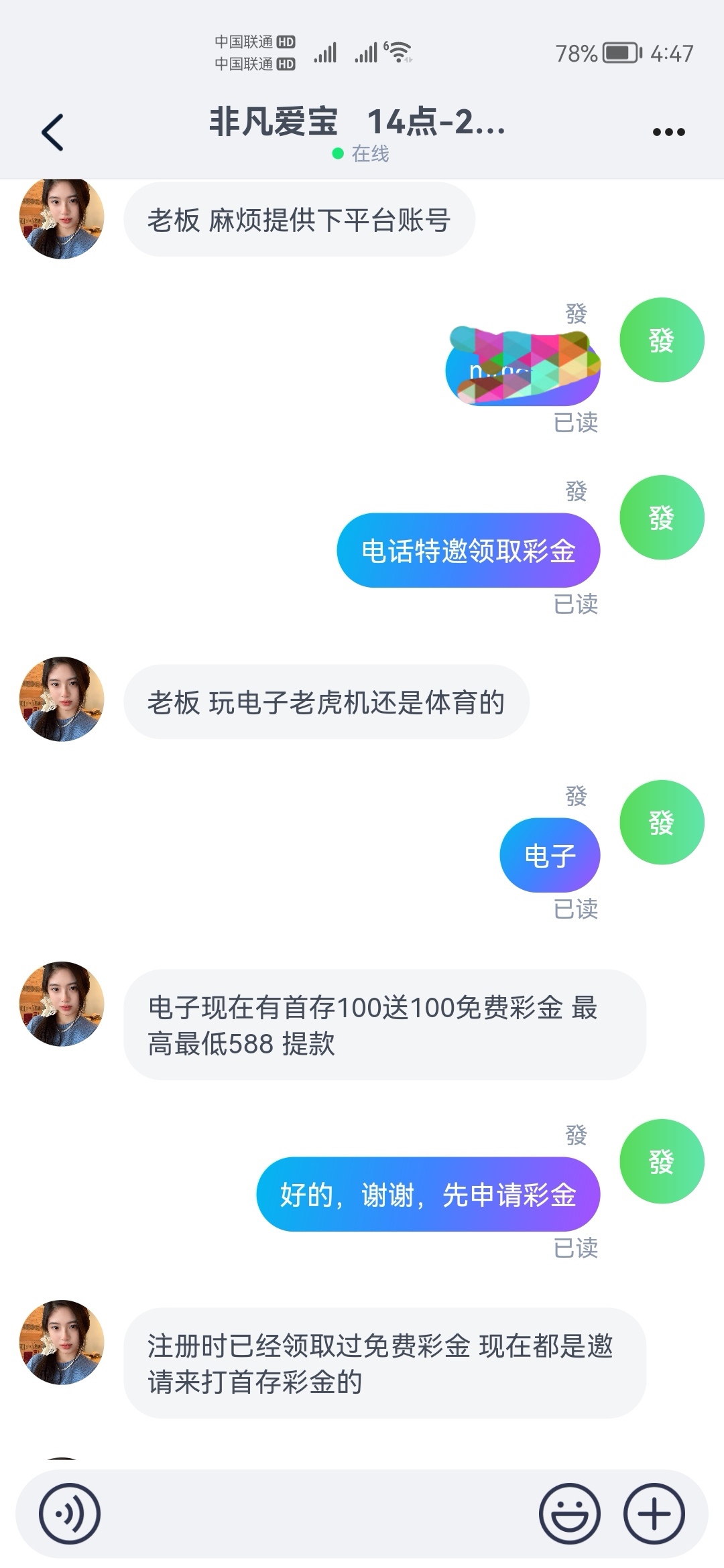Tap the green 發 avatar beside 电话特邀领取彩金
Viewport: 724px width, 1568px height.
661,517
